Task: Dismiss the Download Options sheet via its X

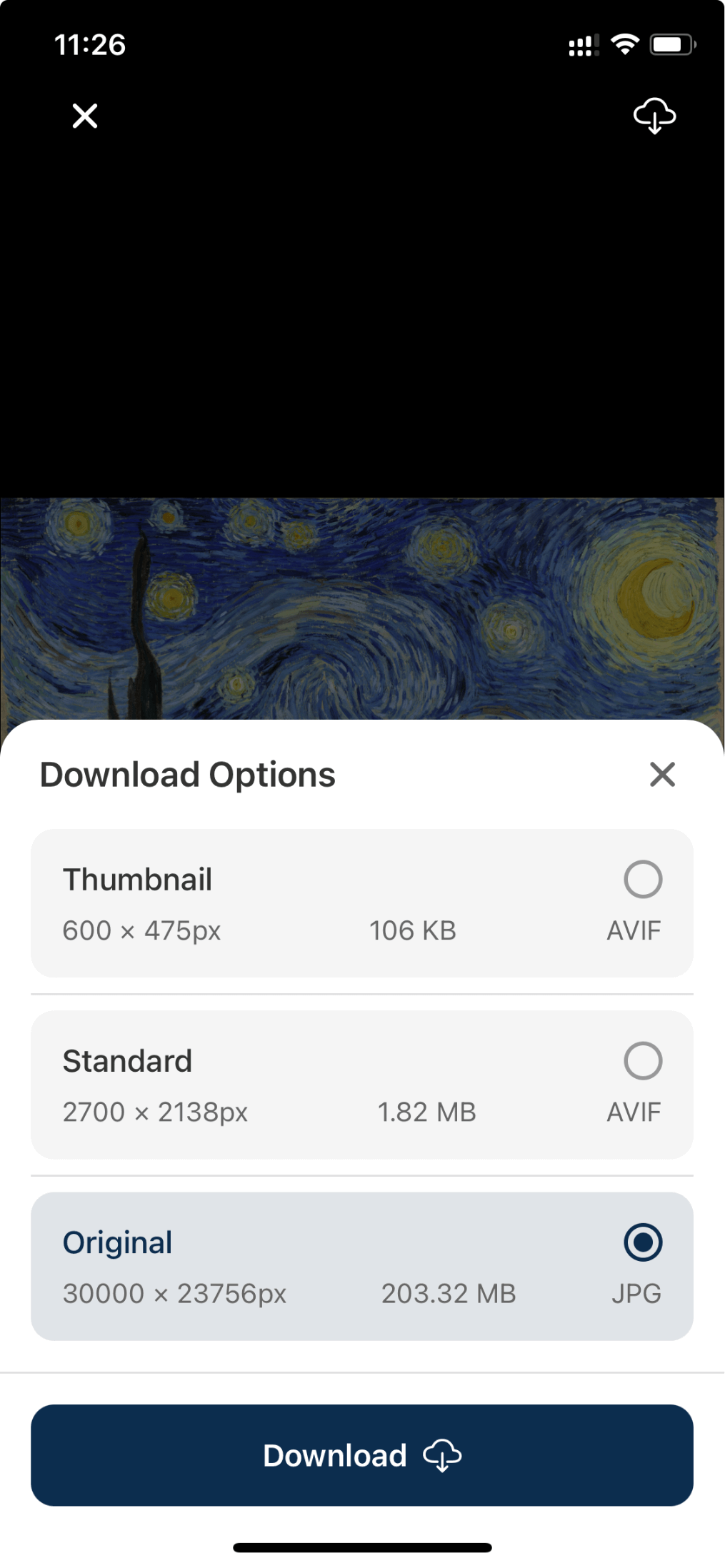Action: pyautogui.click(x=661, y=775)
